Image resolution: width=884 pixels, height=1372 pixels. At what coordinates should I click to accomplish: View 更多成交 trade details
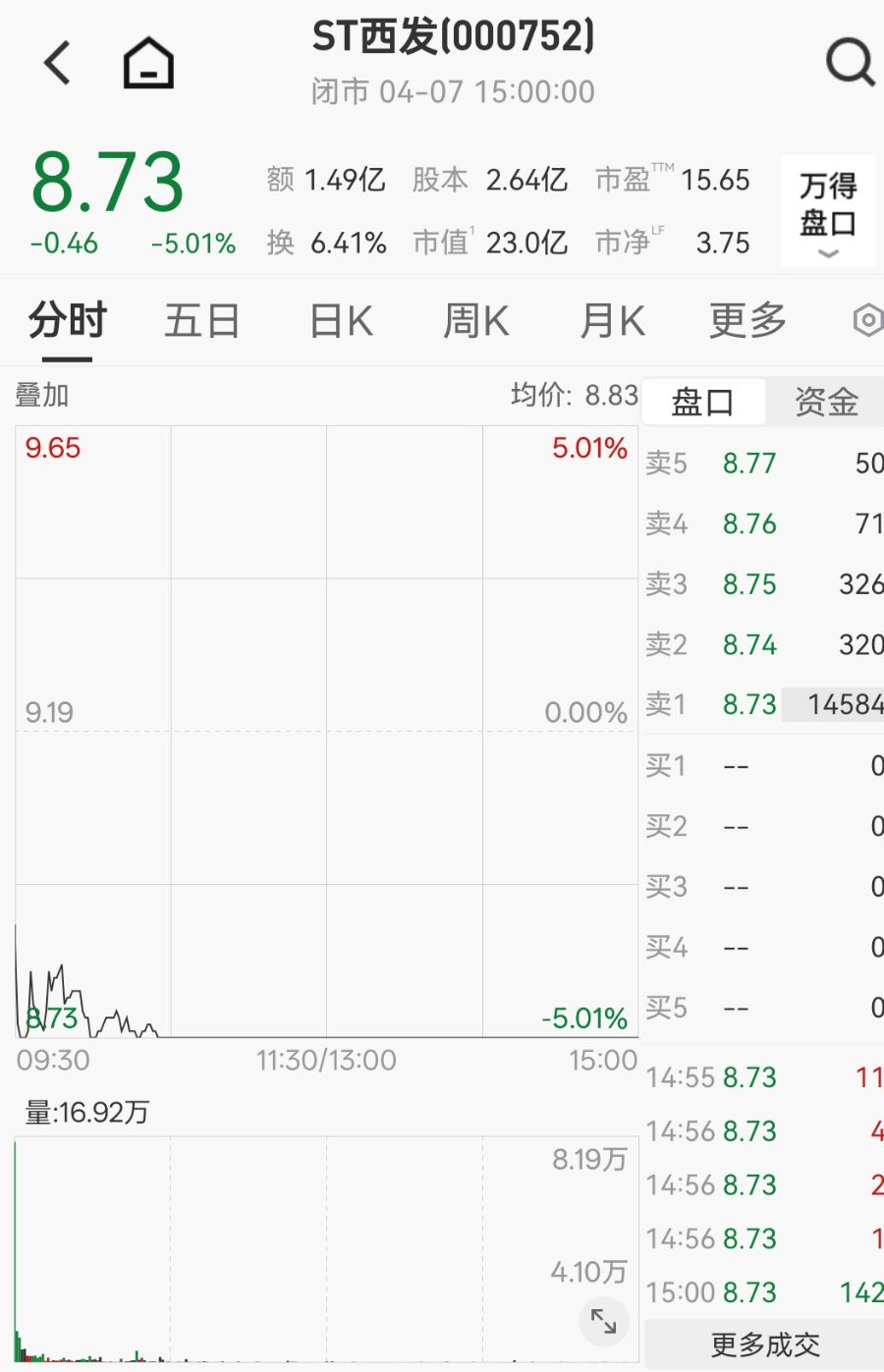pos(764,1345)
